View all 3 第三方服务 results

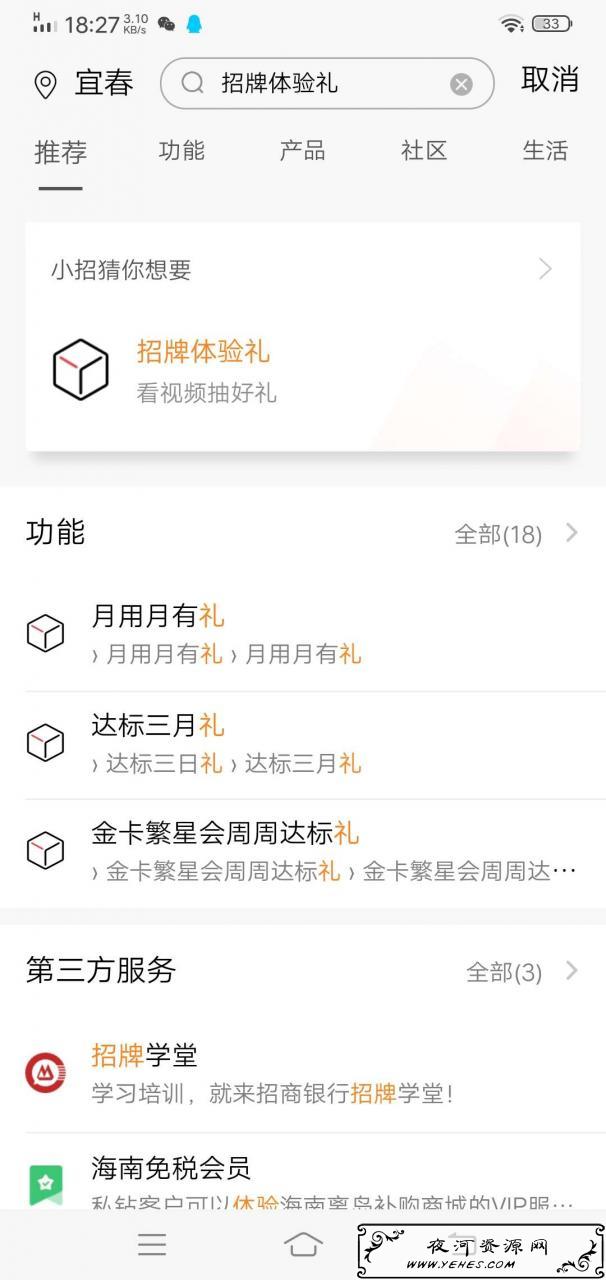pyautogui.click(x=522, y=972)
